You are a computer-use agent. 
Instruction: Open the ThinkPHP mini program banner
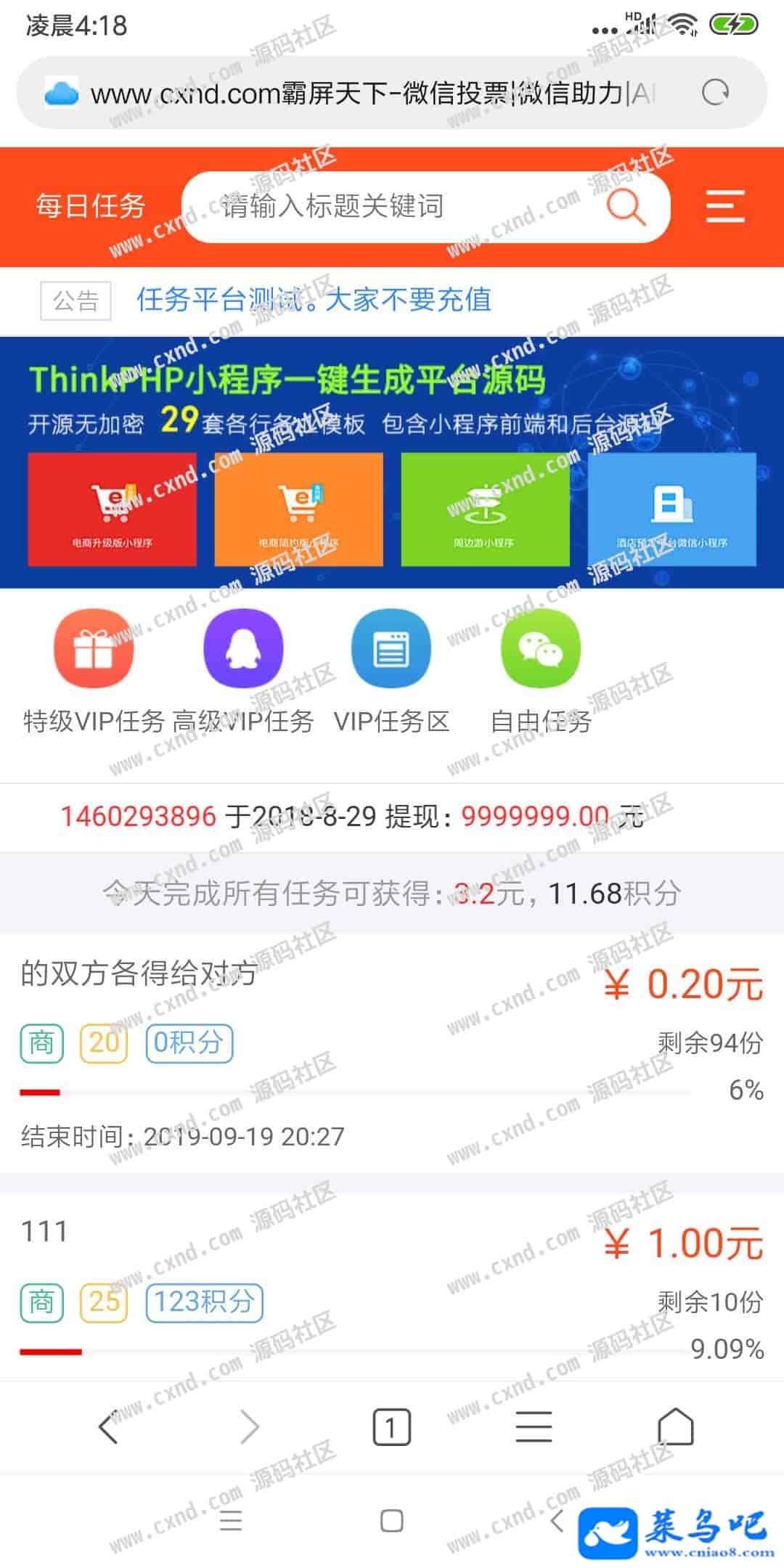point(392,462)
